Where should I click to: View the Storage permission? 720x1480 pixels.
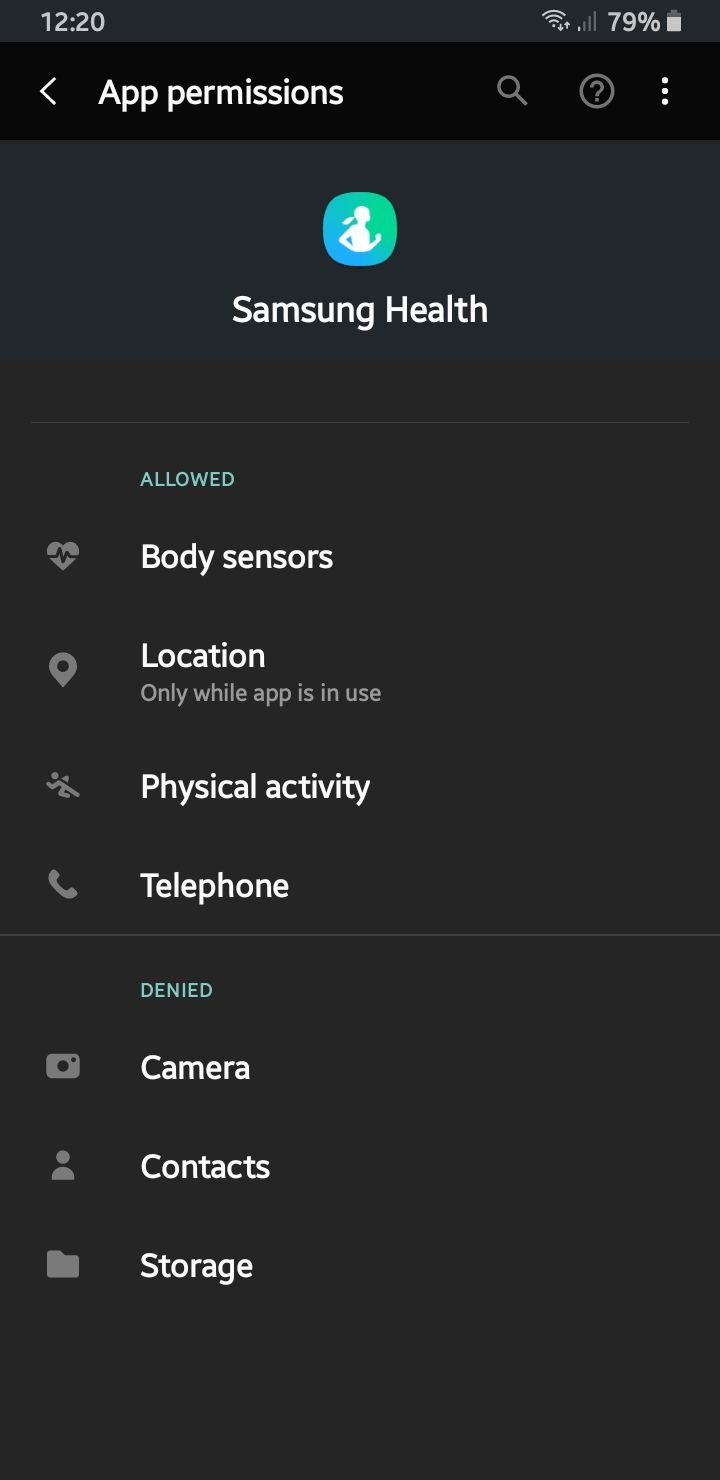[196, 1265]
